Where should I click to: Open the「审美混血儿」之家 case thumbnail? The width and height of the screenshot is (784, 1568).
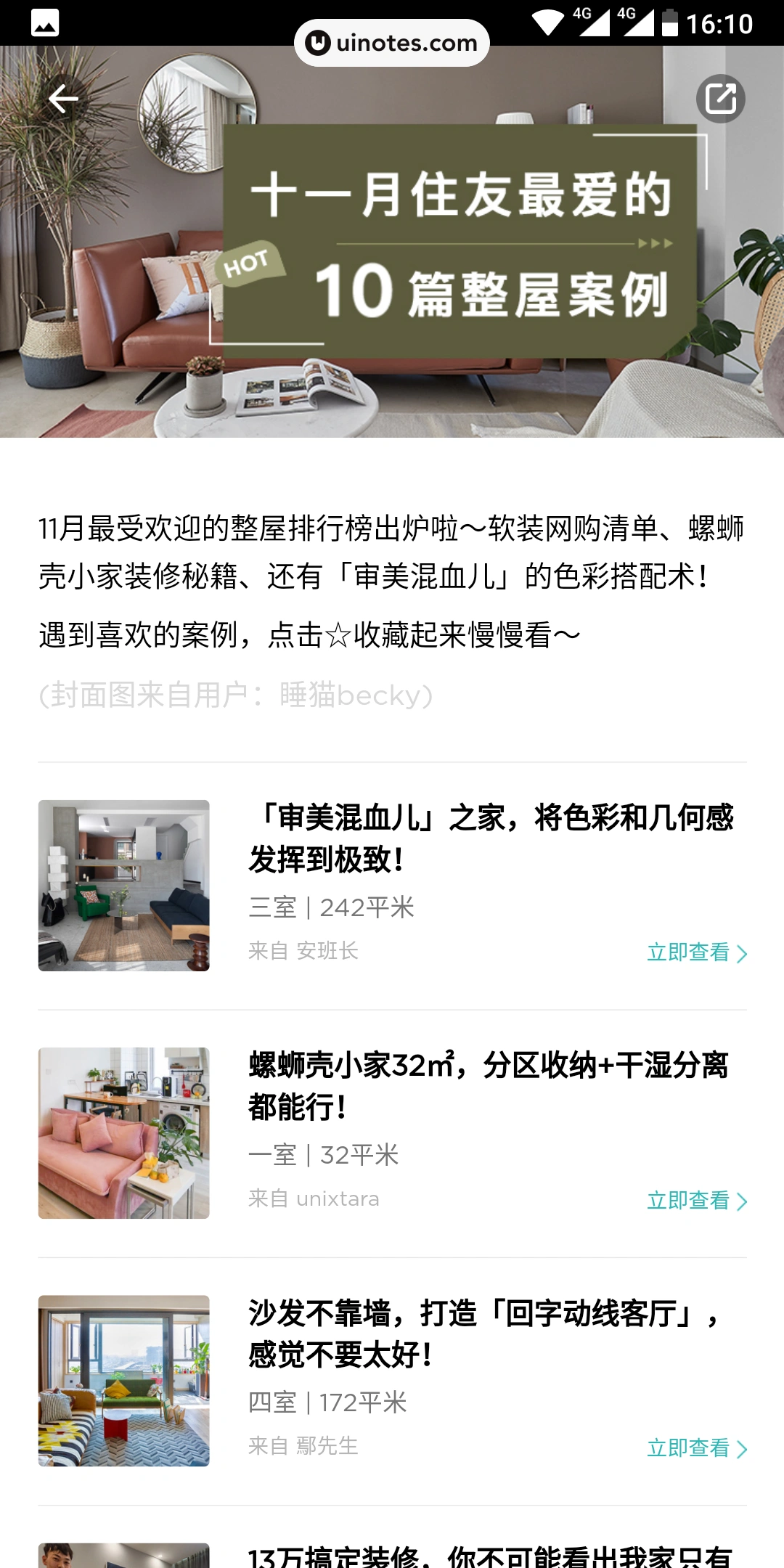point(123,885)
